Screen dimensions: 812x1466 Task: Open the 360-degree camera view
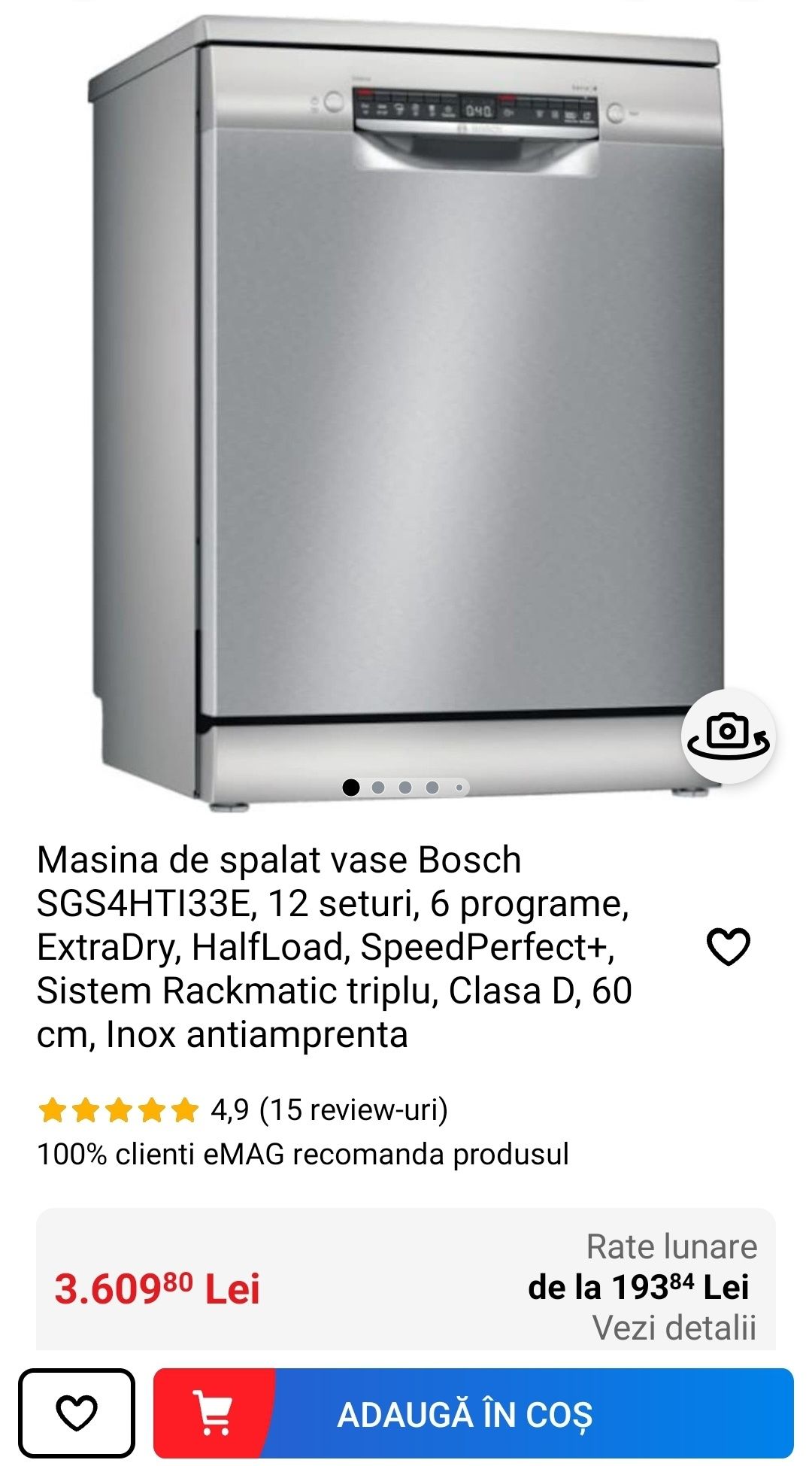click(729, 736)
